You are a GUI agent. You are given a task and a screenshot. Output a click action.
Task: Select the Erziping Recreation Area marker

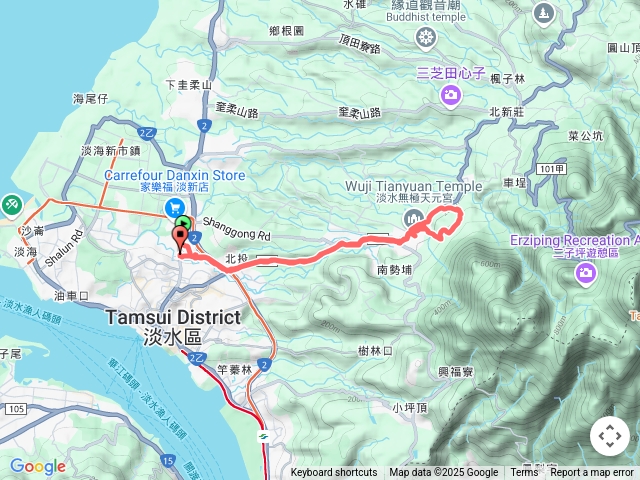pos(587,275)
